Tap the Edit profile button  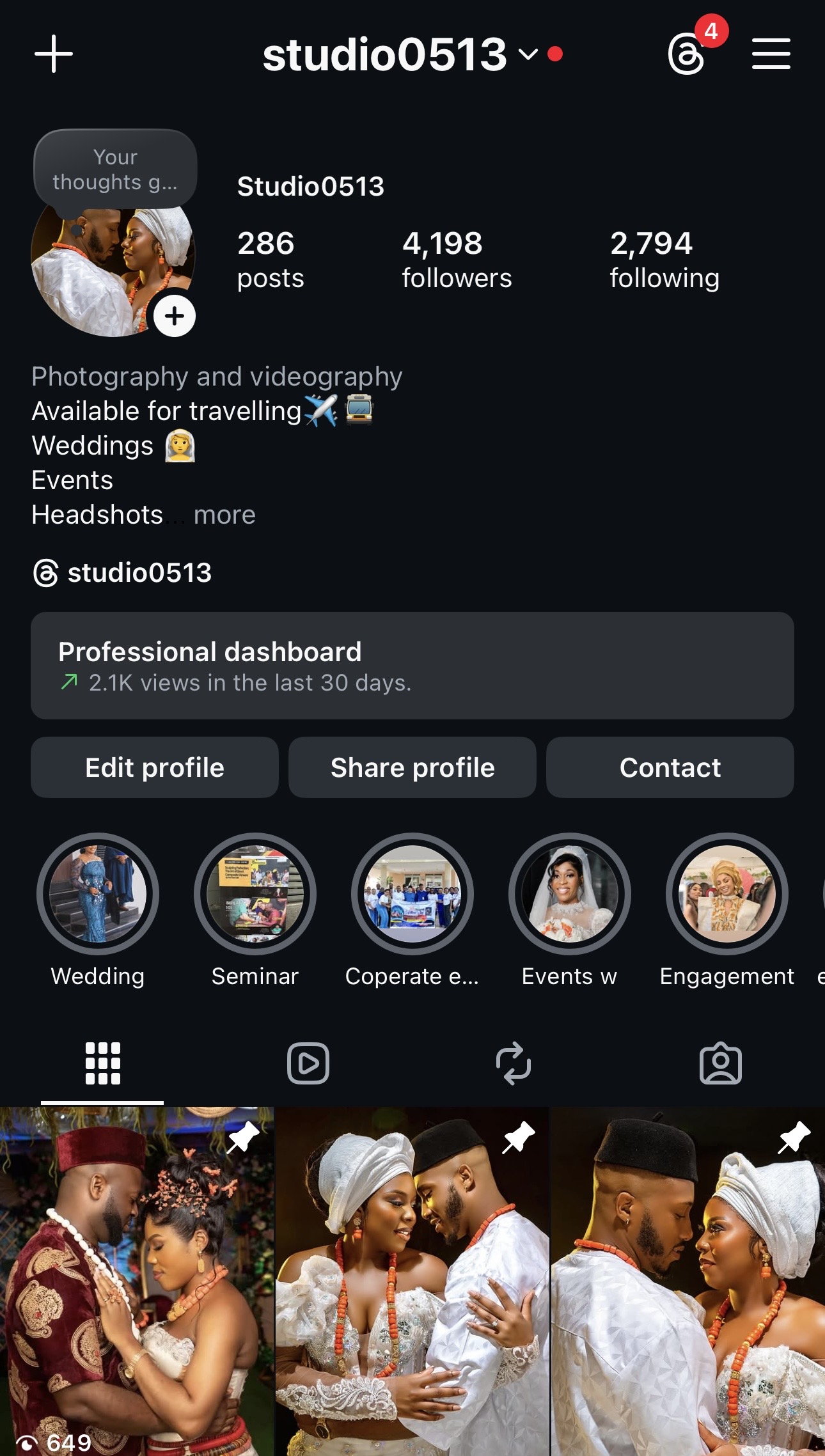point(155,767)
